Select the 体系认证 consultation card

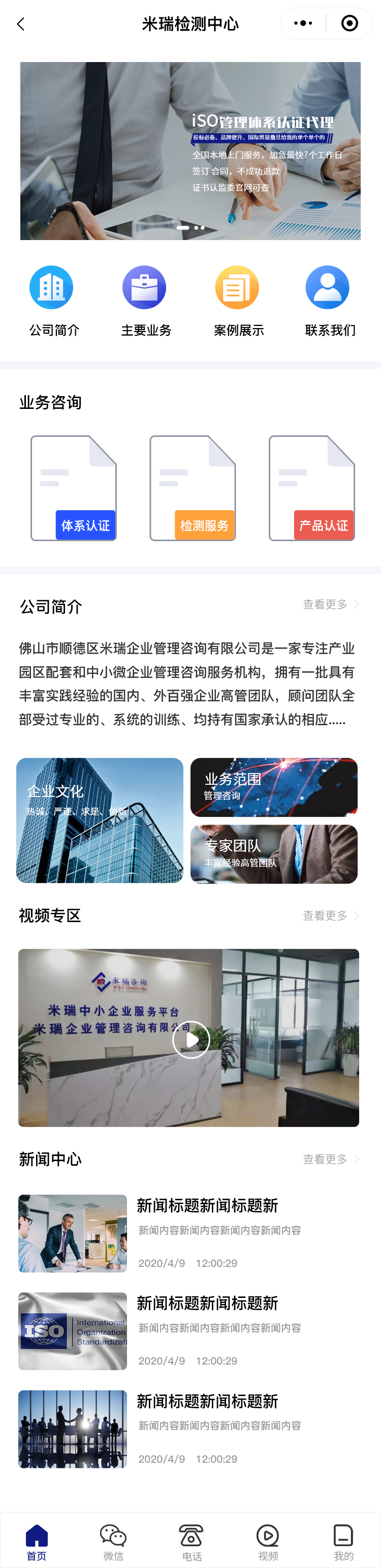(x=74, y=488)
